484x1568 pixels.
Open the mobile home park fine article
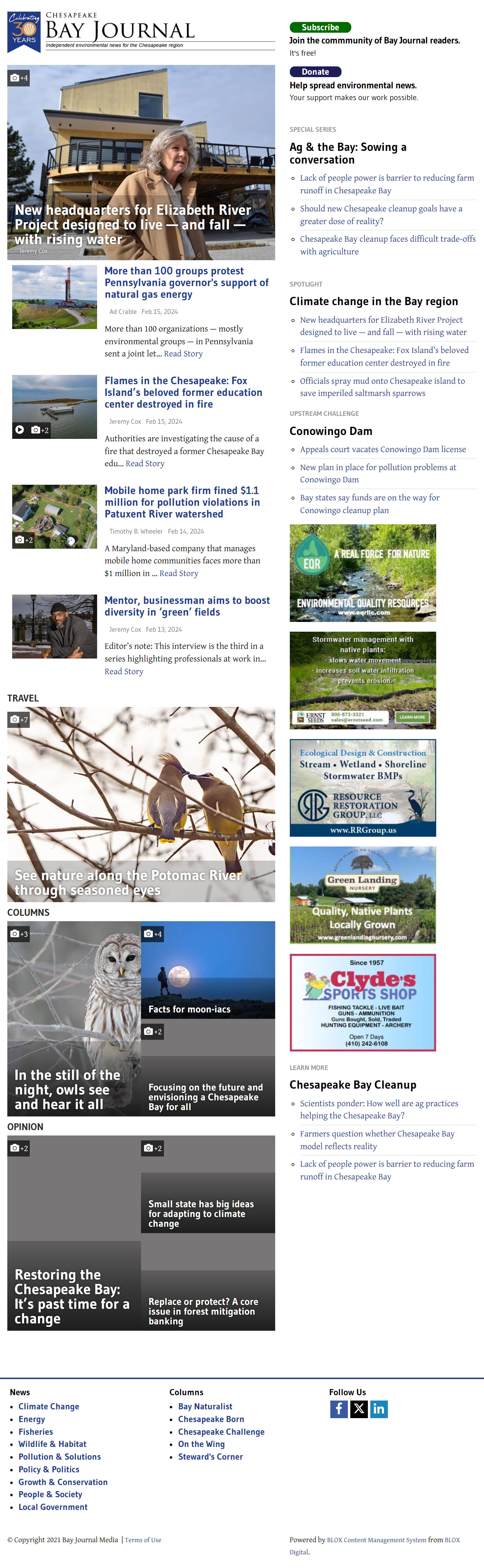(182, 502)
